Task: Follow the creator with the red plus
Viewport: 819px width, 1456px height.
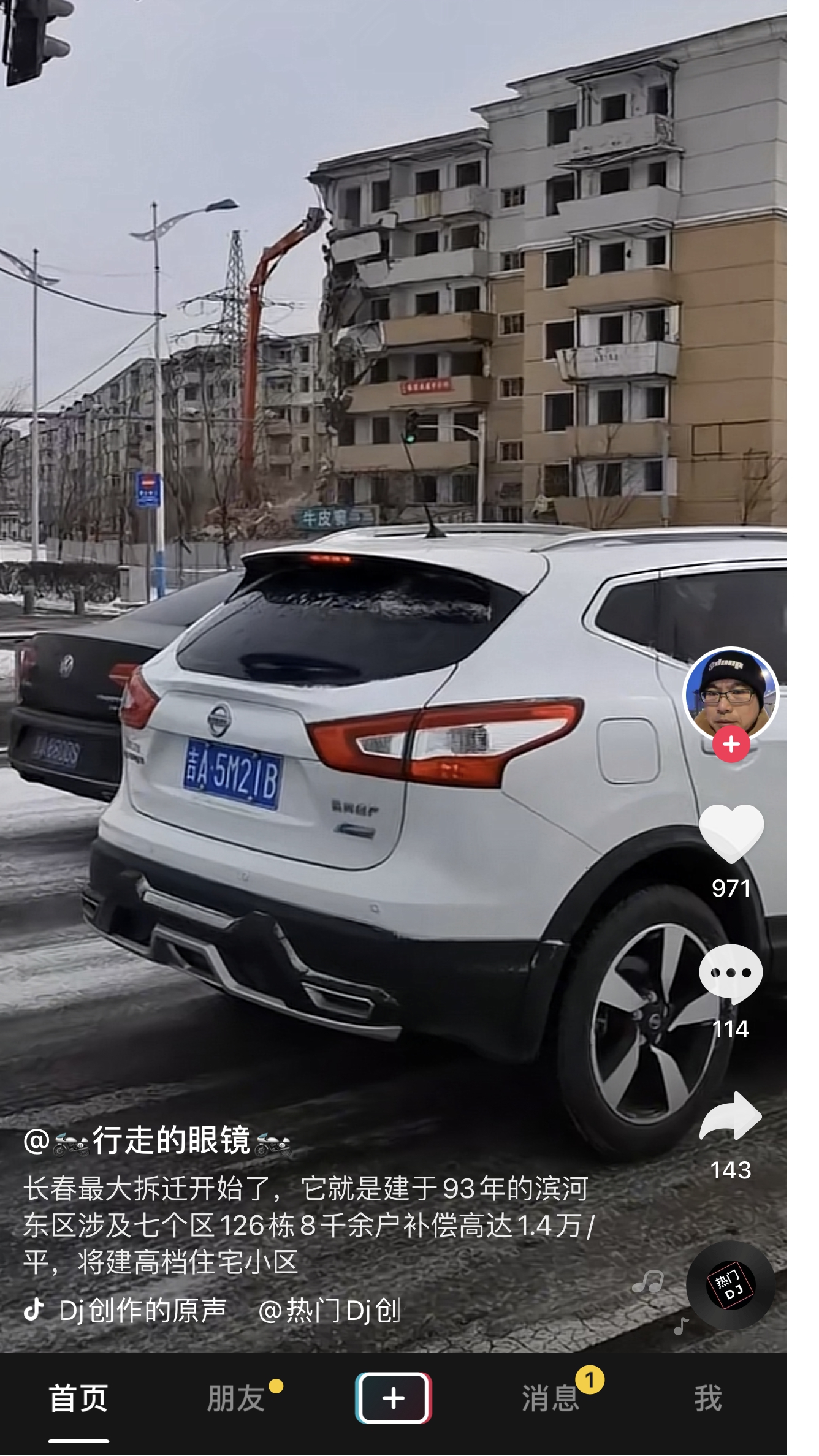Action: (731, 744)
